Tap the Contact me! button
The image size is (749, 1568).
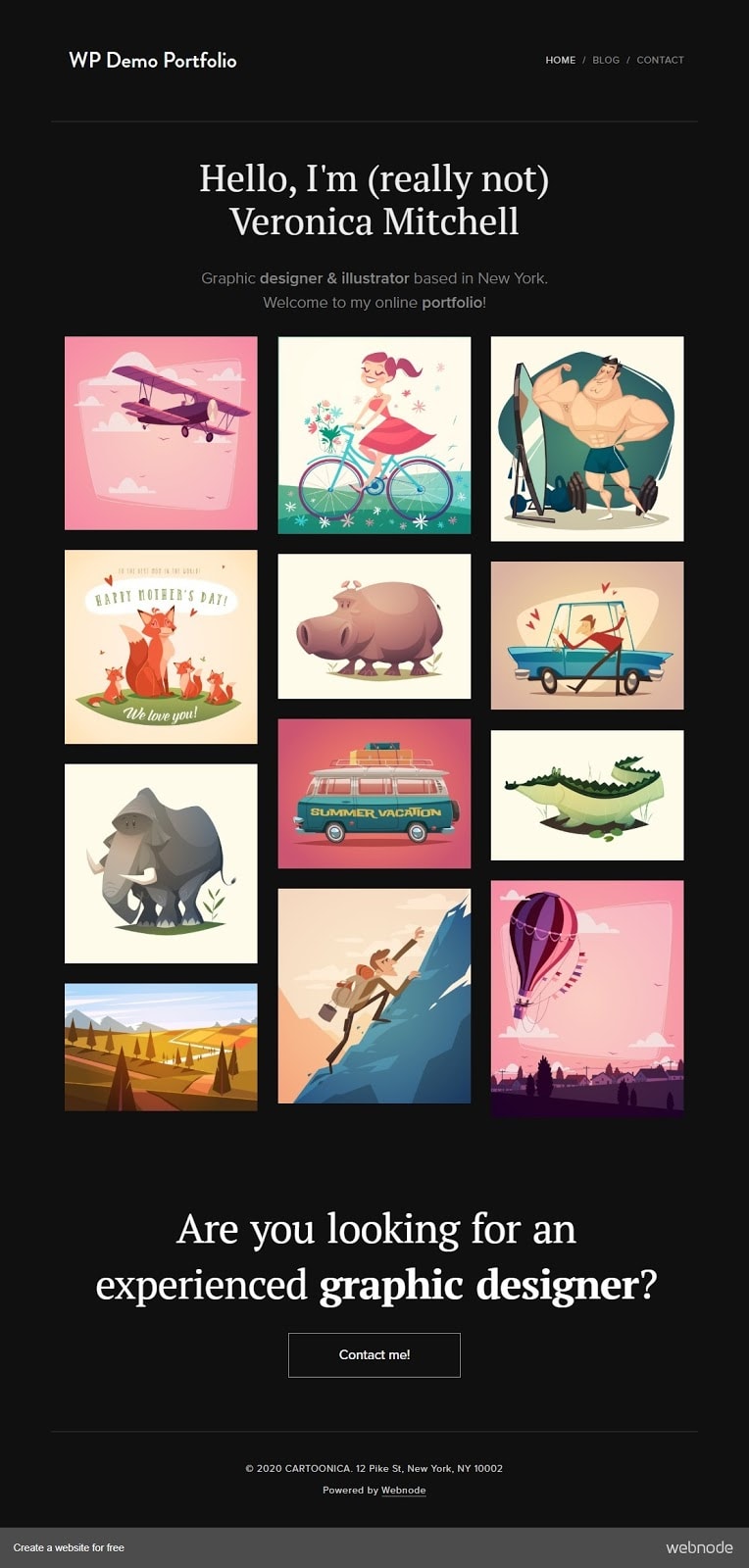(374, 1354)
